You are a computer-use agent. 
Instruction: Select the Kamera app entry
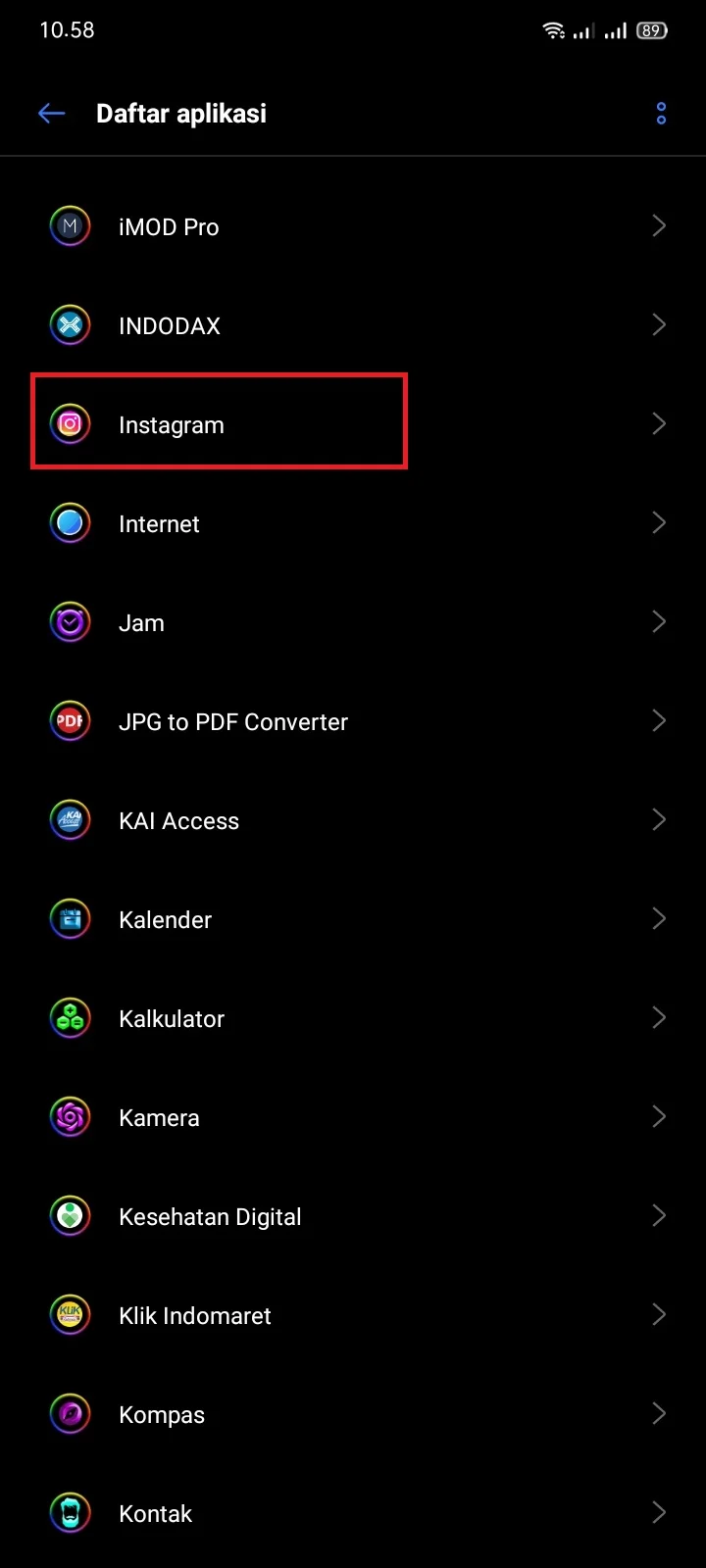[x=353, y=1117]
